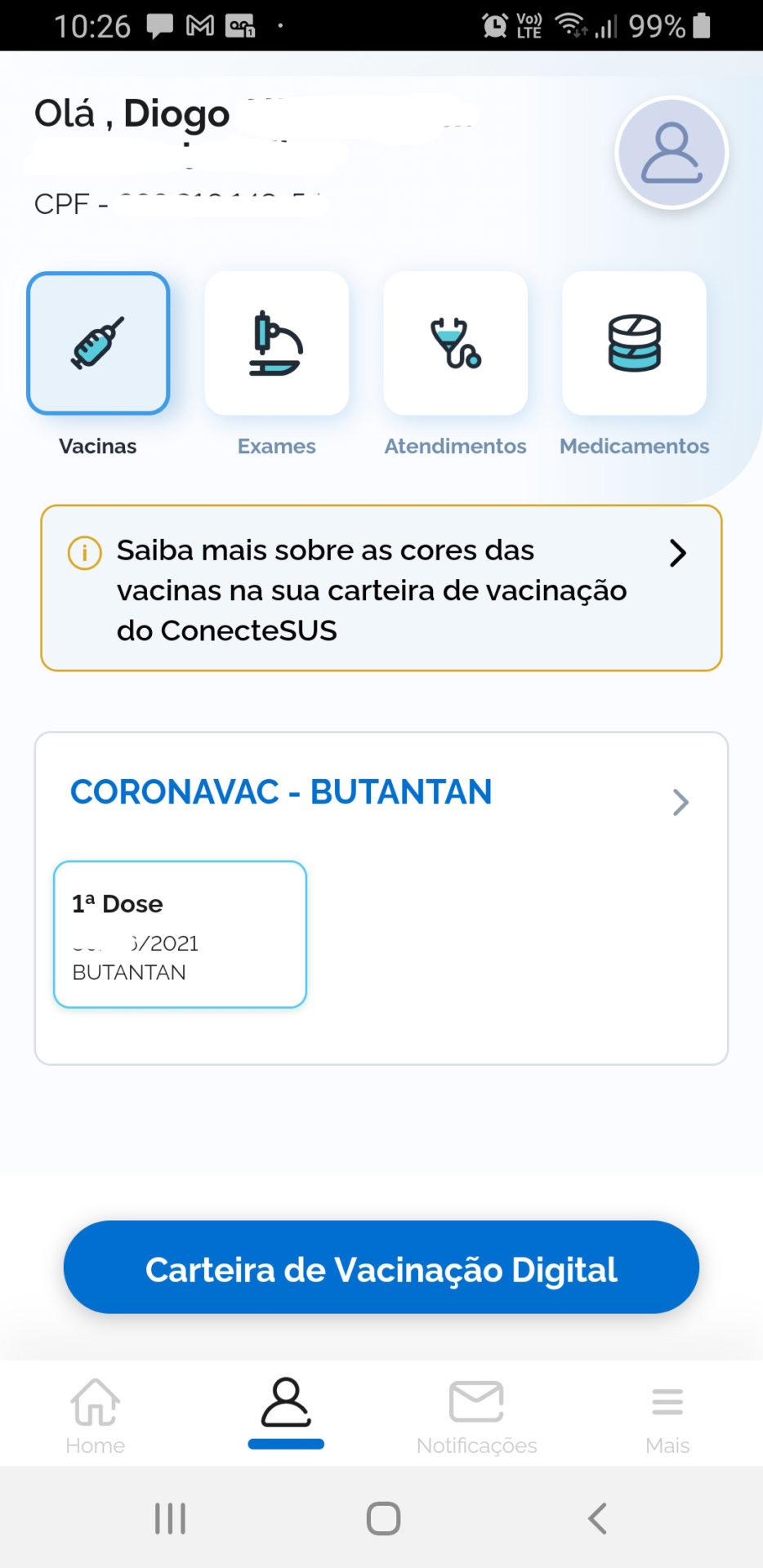Go to the Medicamentos category
The width and height of the screenshot is (763, 1568).
[634, 343]
